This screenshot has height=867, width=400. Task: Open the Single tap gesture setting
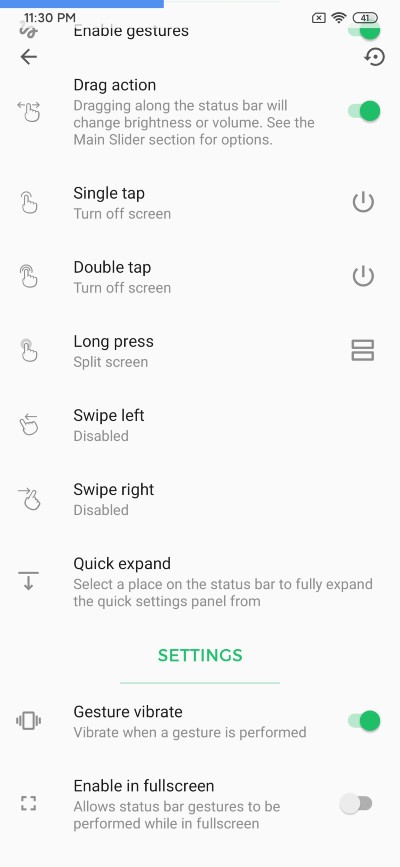(x=200, y=203)
